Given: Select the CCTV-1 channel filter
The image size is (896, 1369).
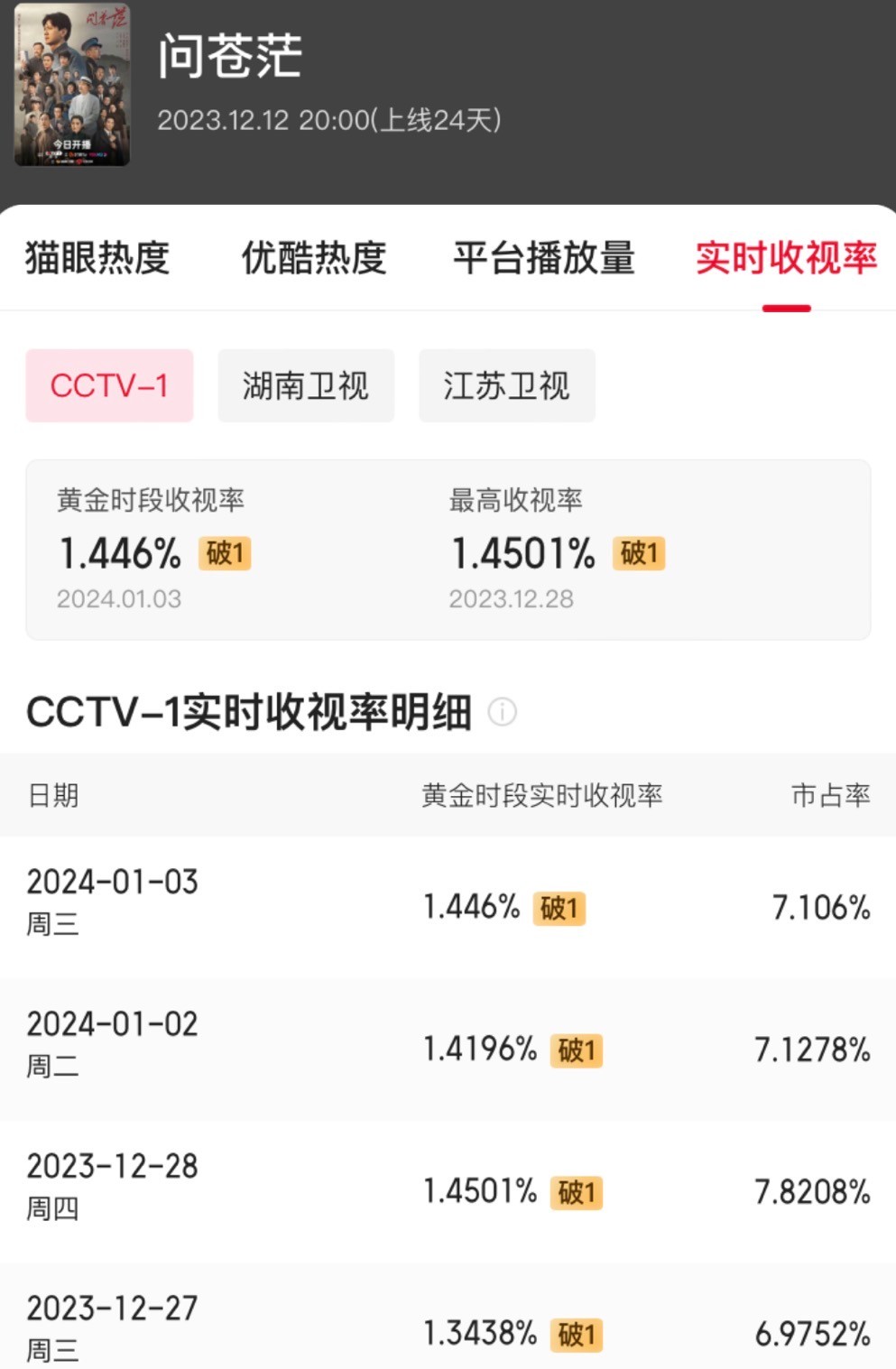Looking at the screenshot, I should pos(108,385).
